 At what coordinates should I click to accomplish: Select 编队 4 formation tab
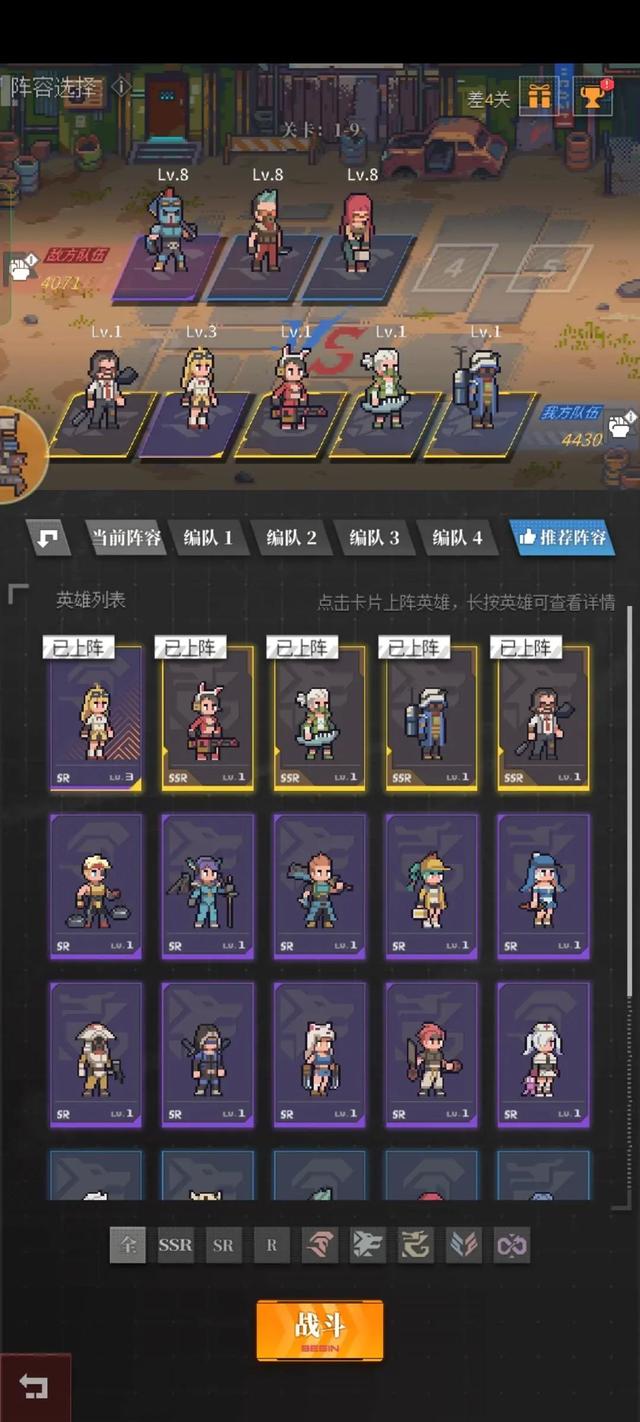click(x=456, y=537)
